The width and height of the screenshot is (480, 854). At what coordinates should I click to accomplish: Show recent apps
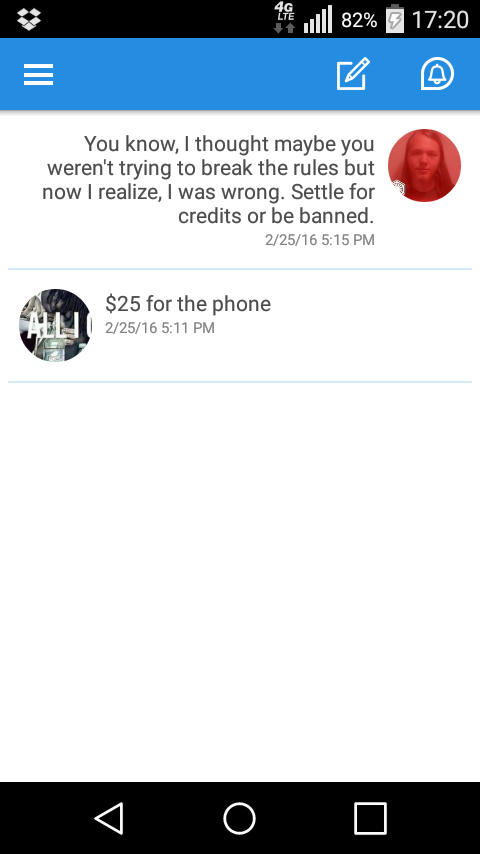coord(370,818)
